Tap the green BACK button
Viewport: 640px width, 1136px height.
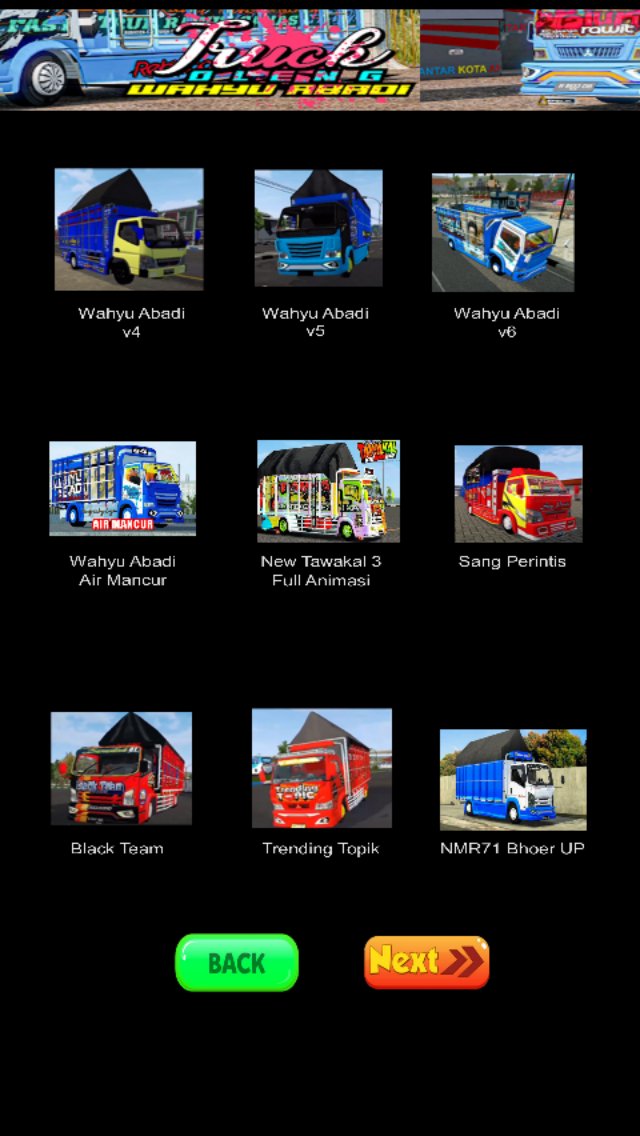(237, 962)
